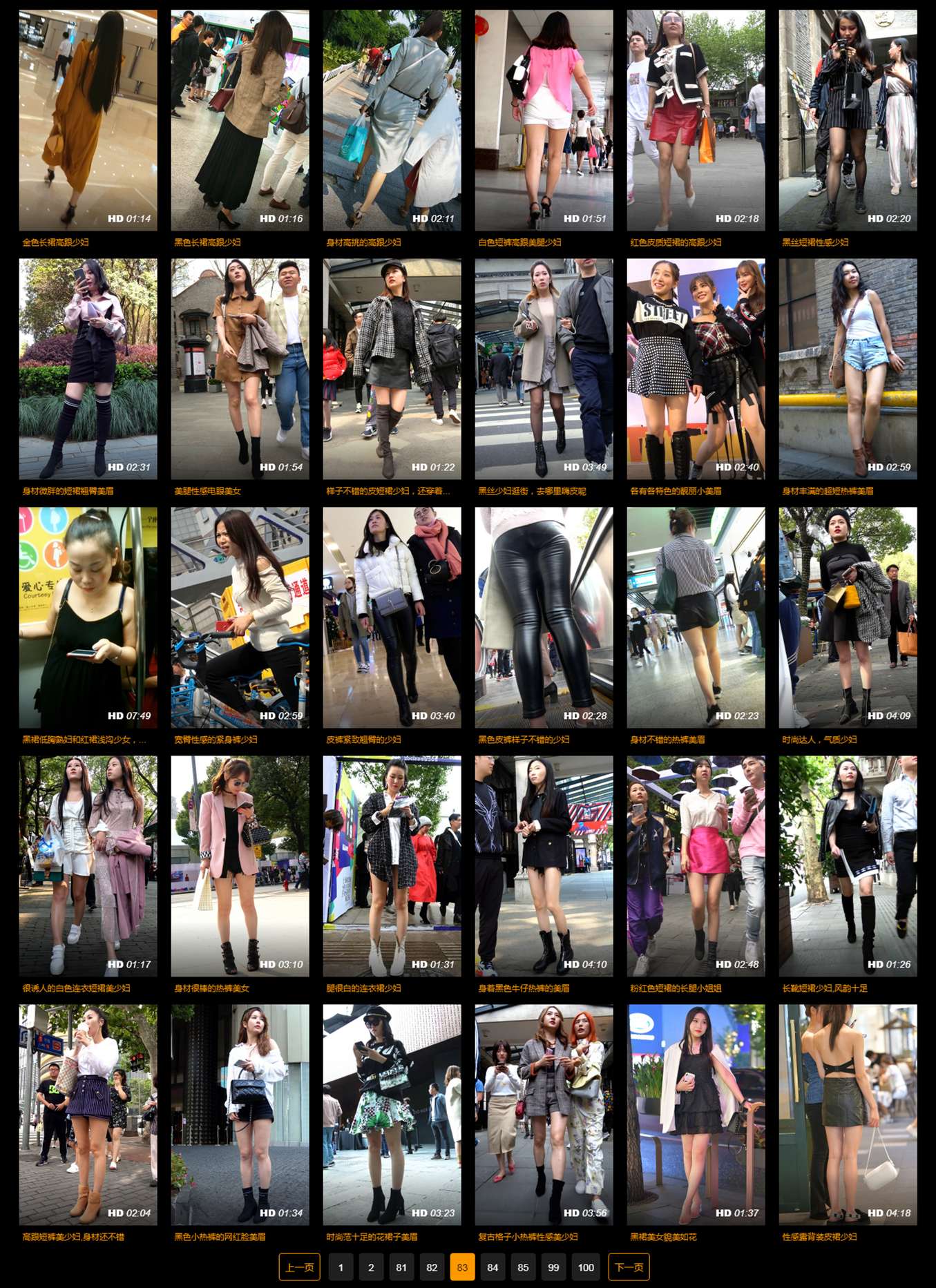The height and width of the screenshot is (1288, 936).
Task: Jump to page 1
Action: coord(341,1267)
